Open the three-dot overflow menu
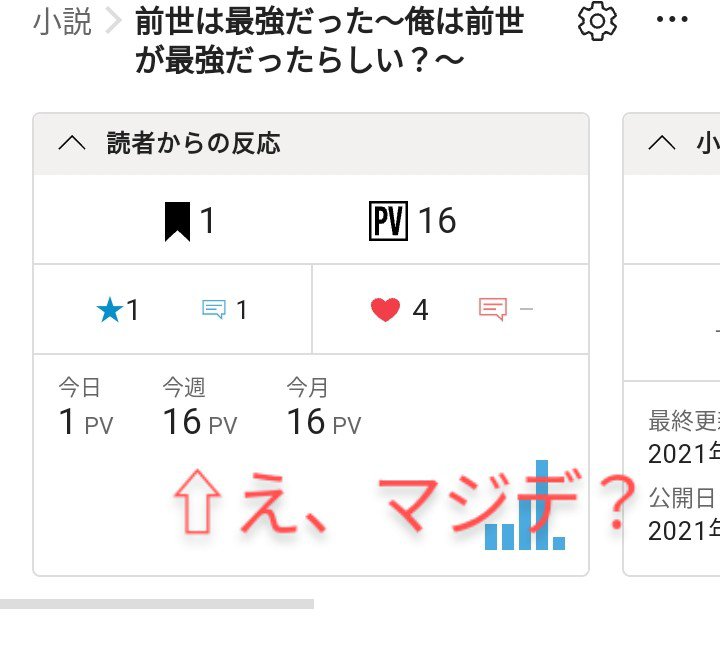The image size is (720, 646). [x=670, y=21]
